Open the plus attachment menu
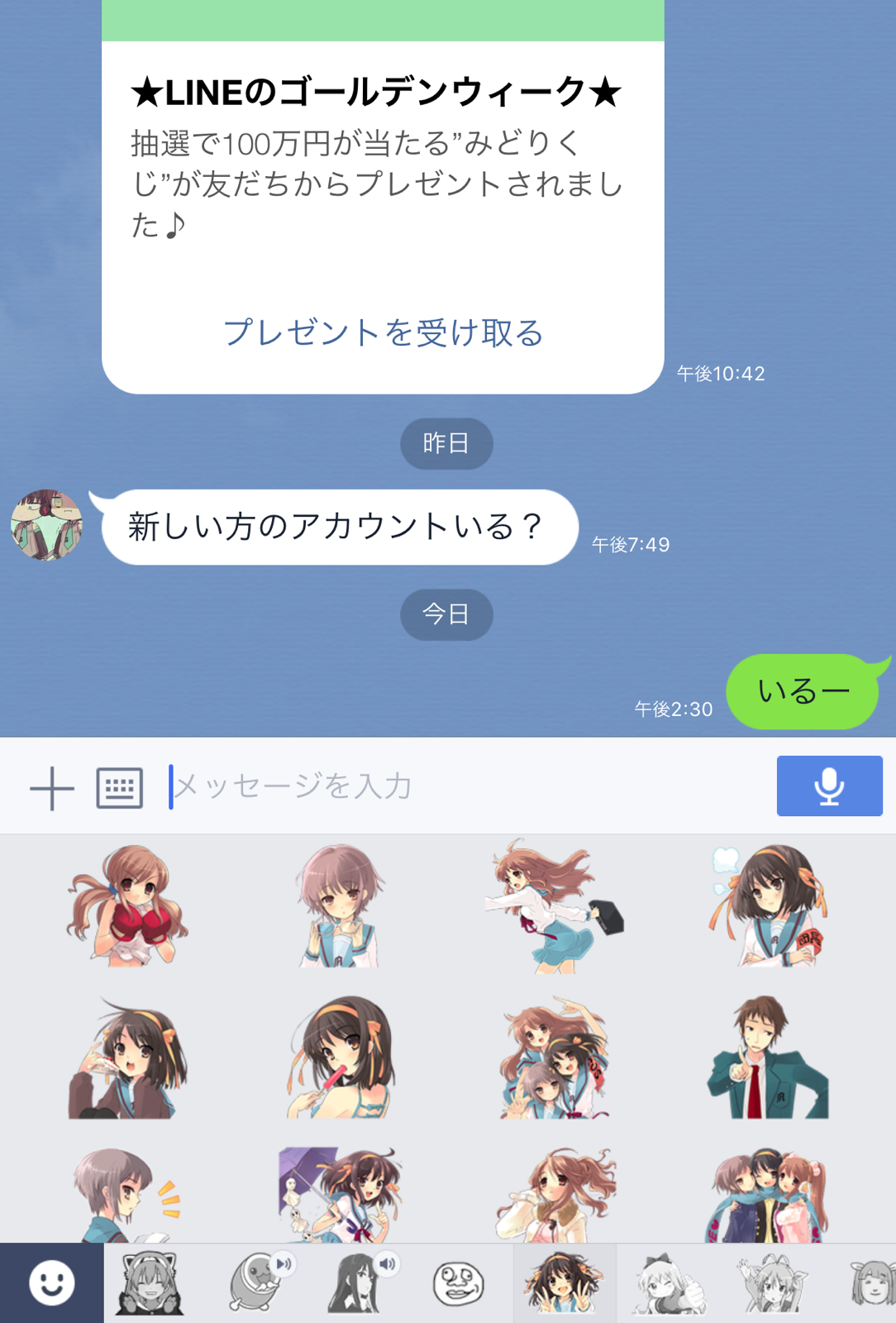The height and width of the screenshot is (1323, 896). [x=51, y=787]
